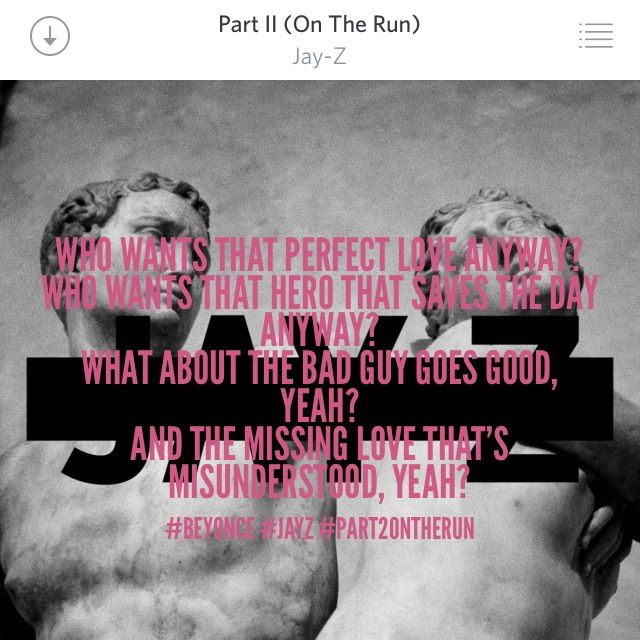Screen dimensions: 640x640
Task: Collapse the player with the down arrow
Action: [50, 36]
